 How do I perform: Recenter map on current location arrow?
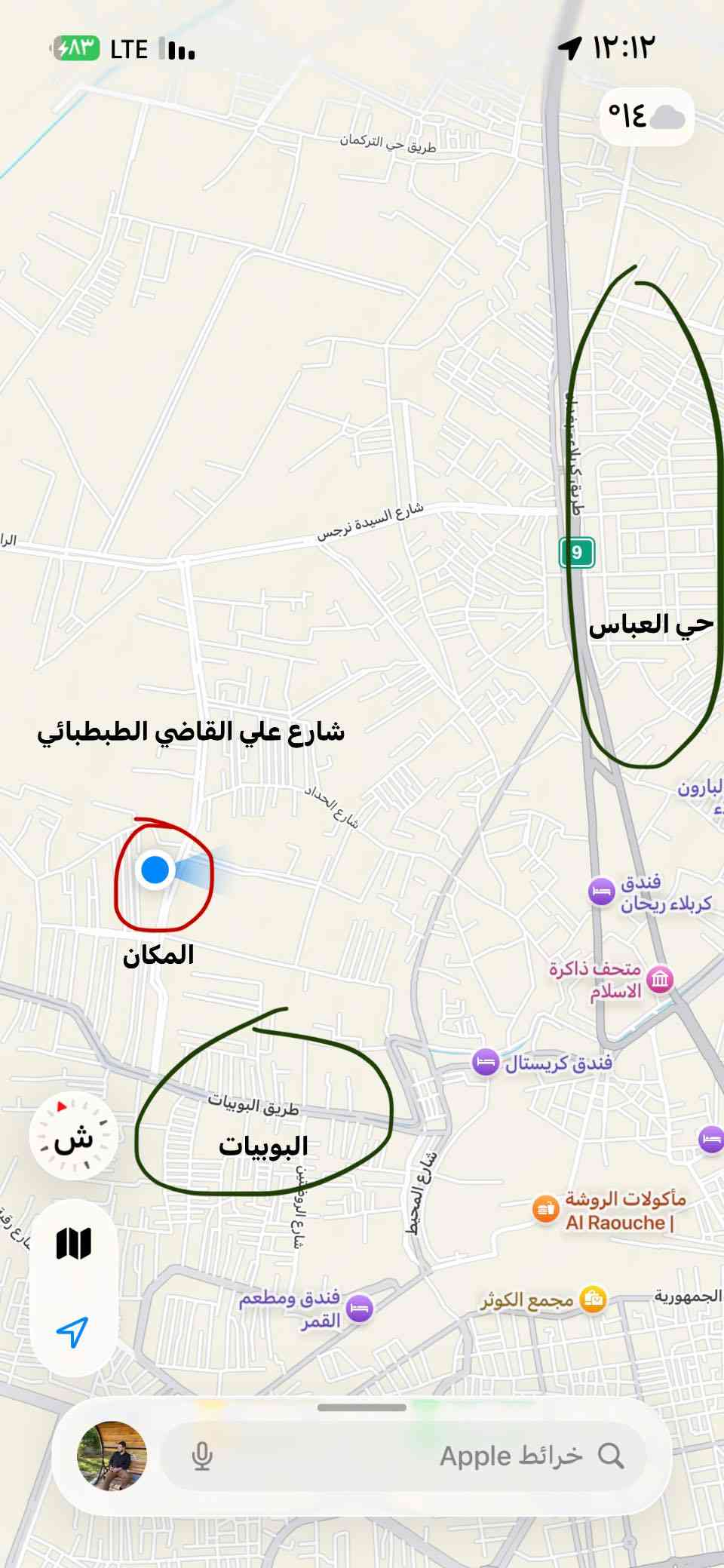(73, 1333)
